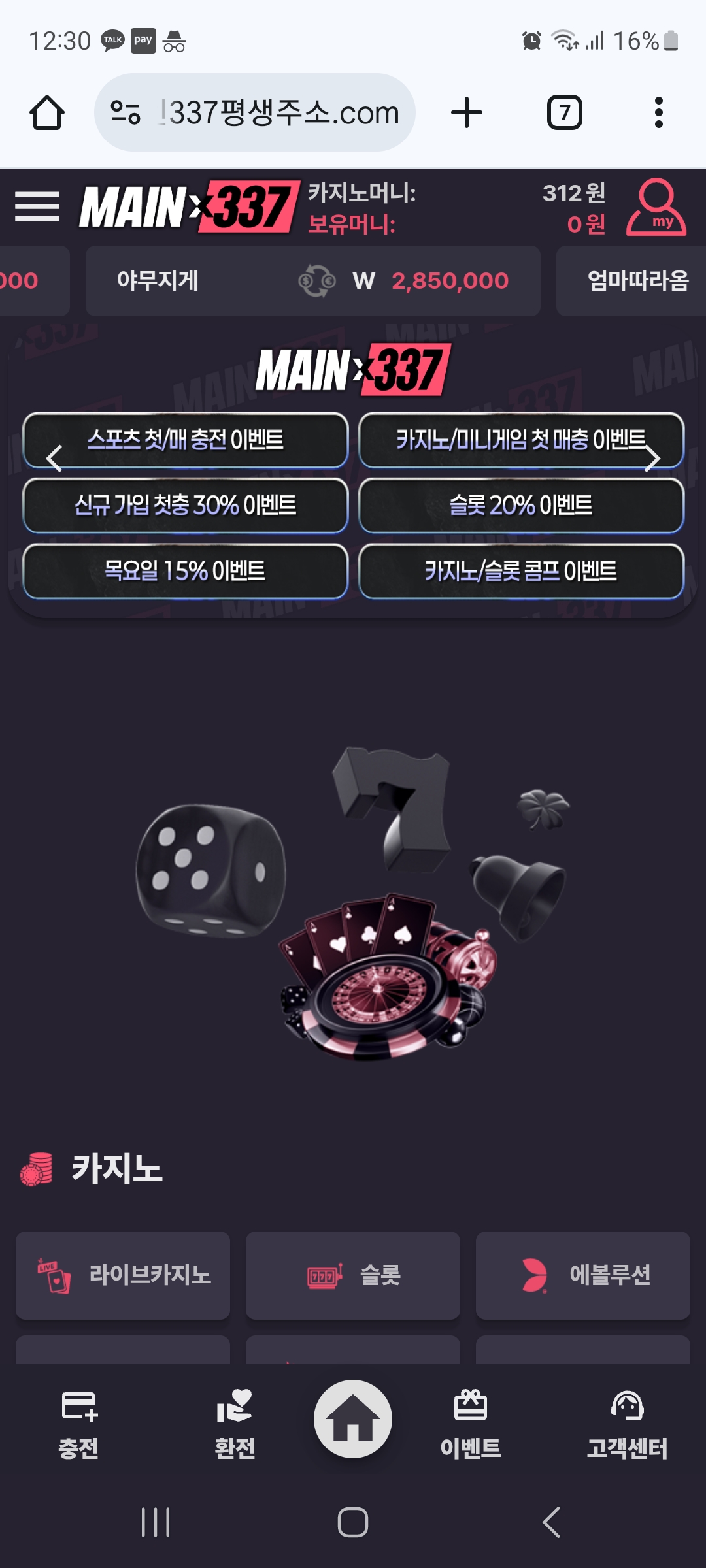706x1568 pixels.
Task: Select the 라이브카지노 category
Action: coord(123,1275)
